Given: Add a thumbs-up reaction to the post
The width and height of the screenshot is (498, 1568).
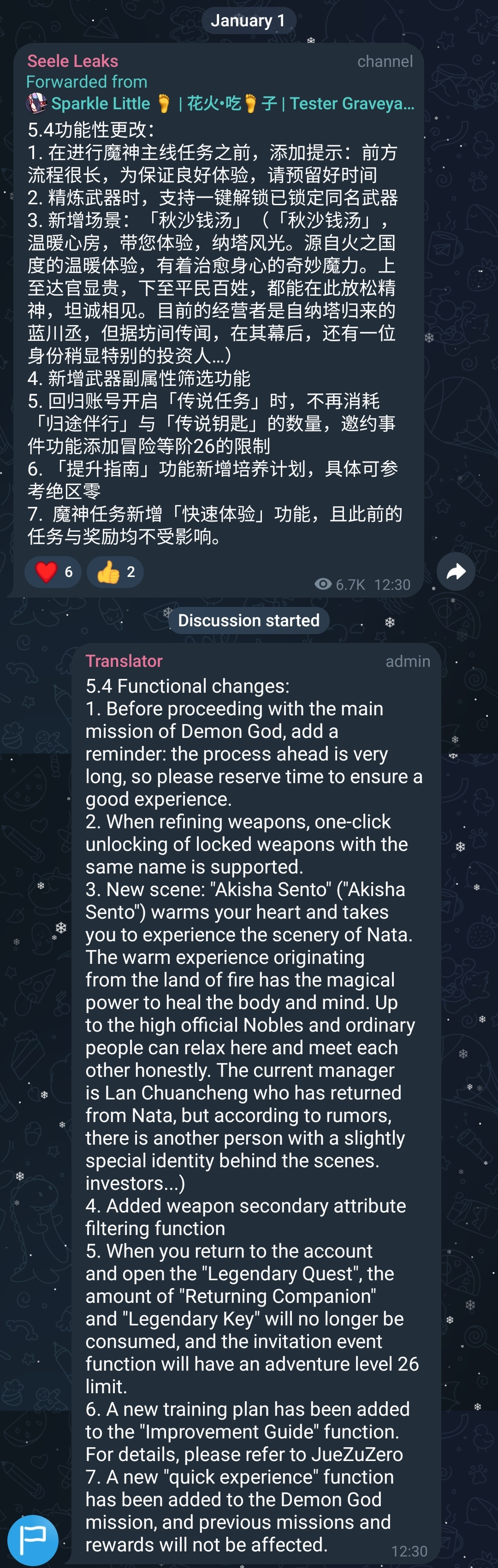Looking at the screenshot, I should point(114,571).
